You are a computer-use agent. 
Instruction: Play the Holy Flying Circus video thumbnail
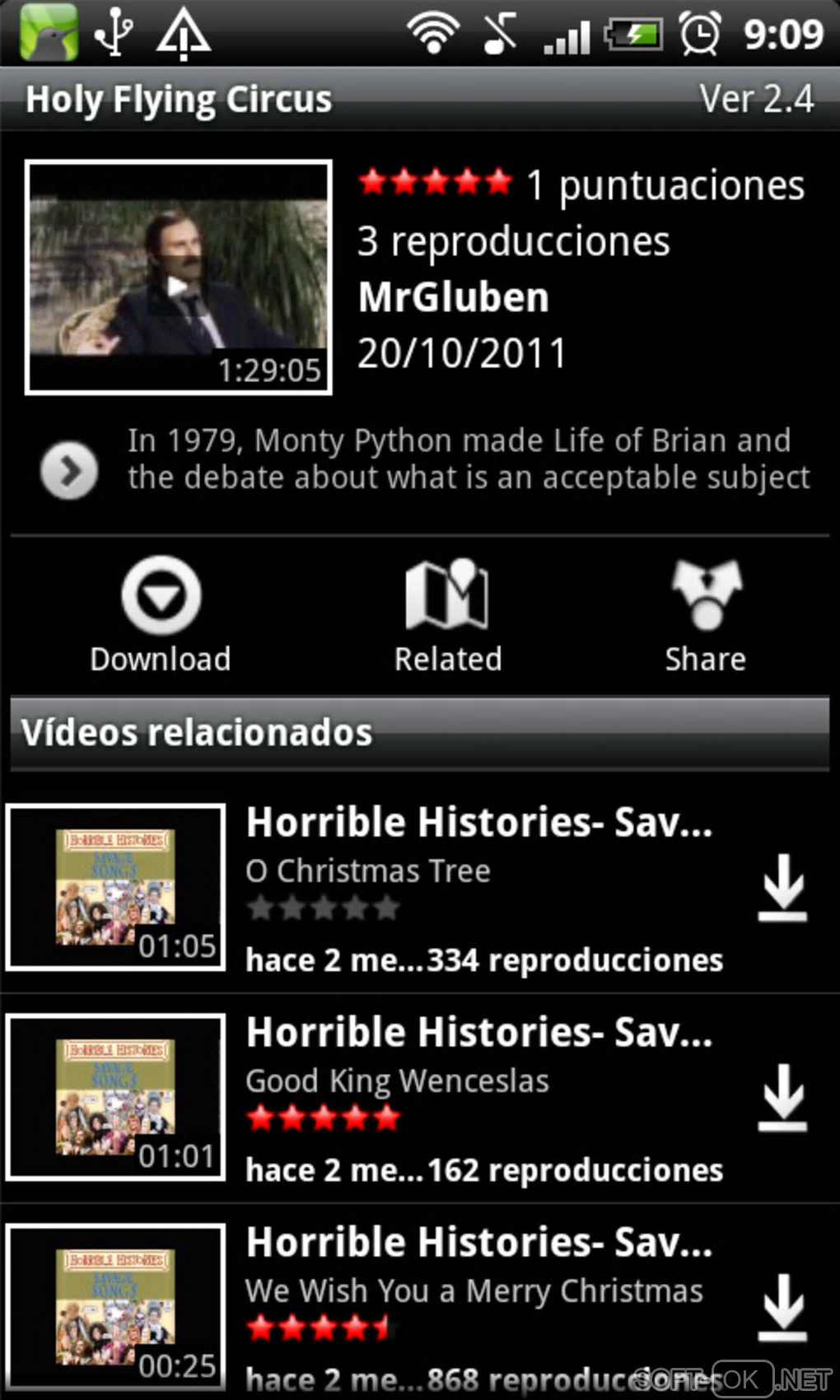point(178,278)
